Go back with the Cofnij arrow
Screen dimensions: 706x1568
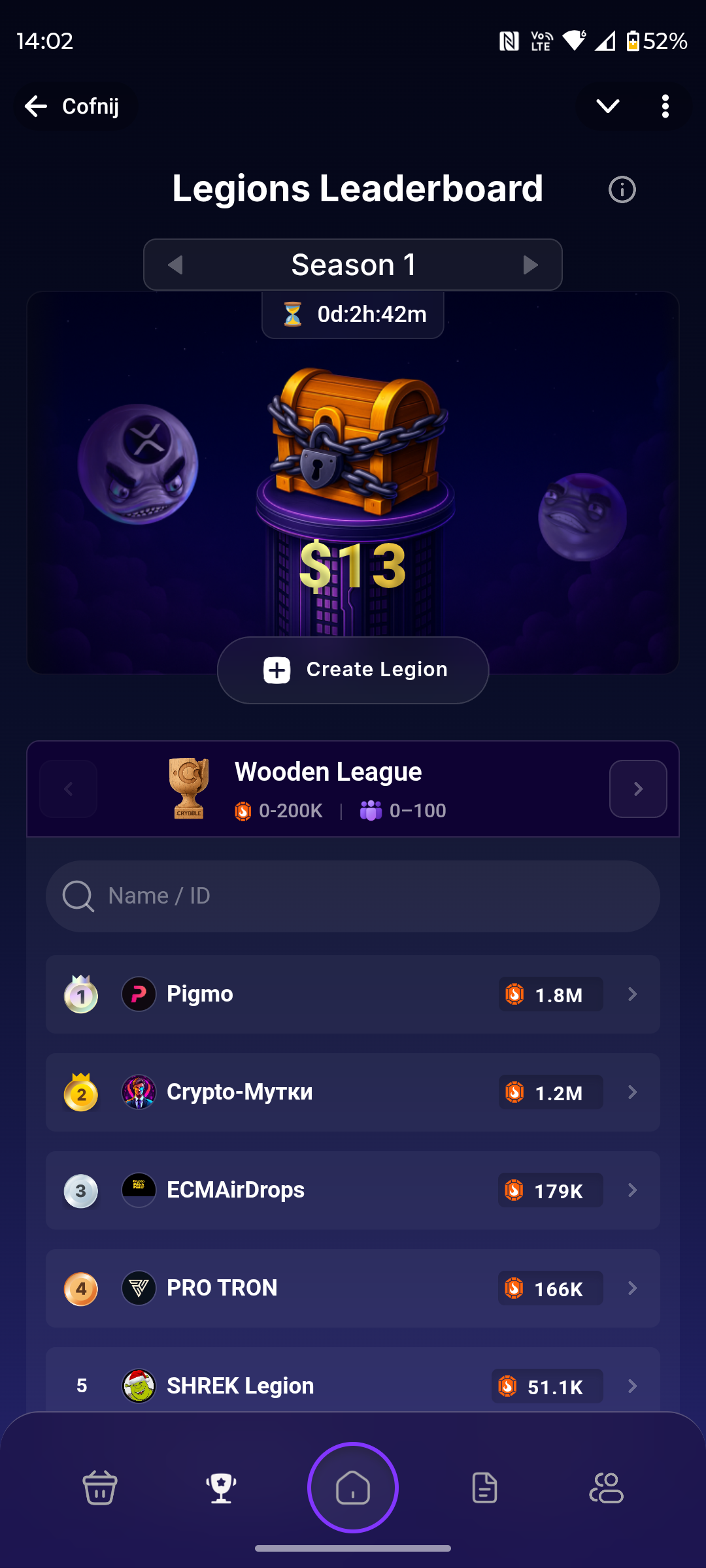[72, 106]
